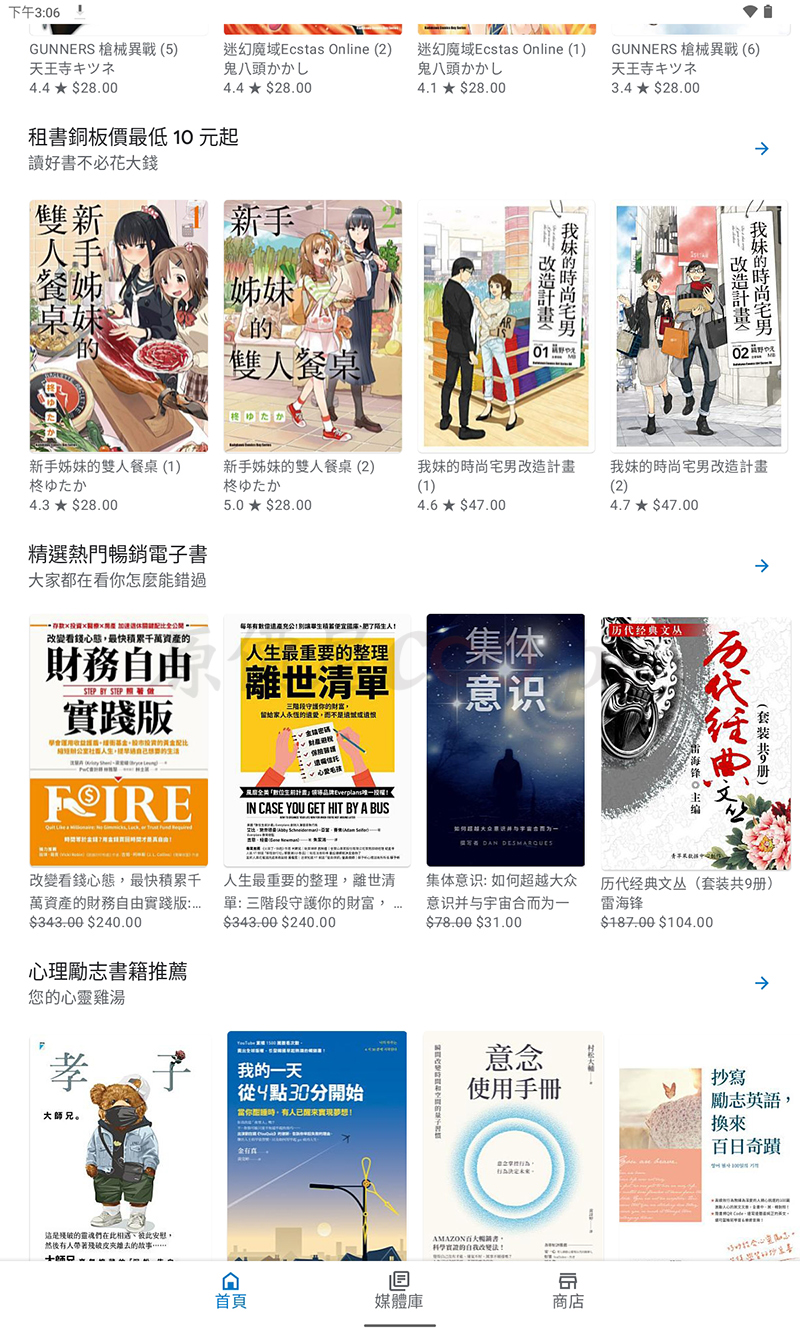The height and width of the screenshot is (1333, 800).
Task: Open the 商店 tab
Action: tap(567, 1290)
